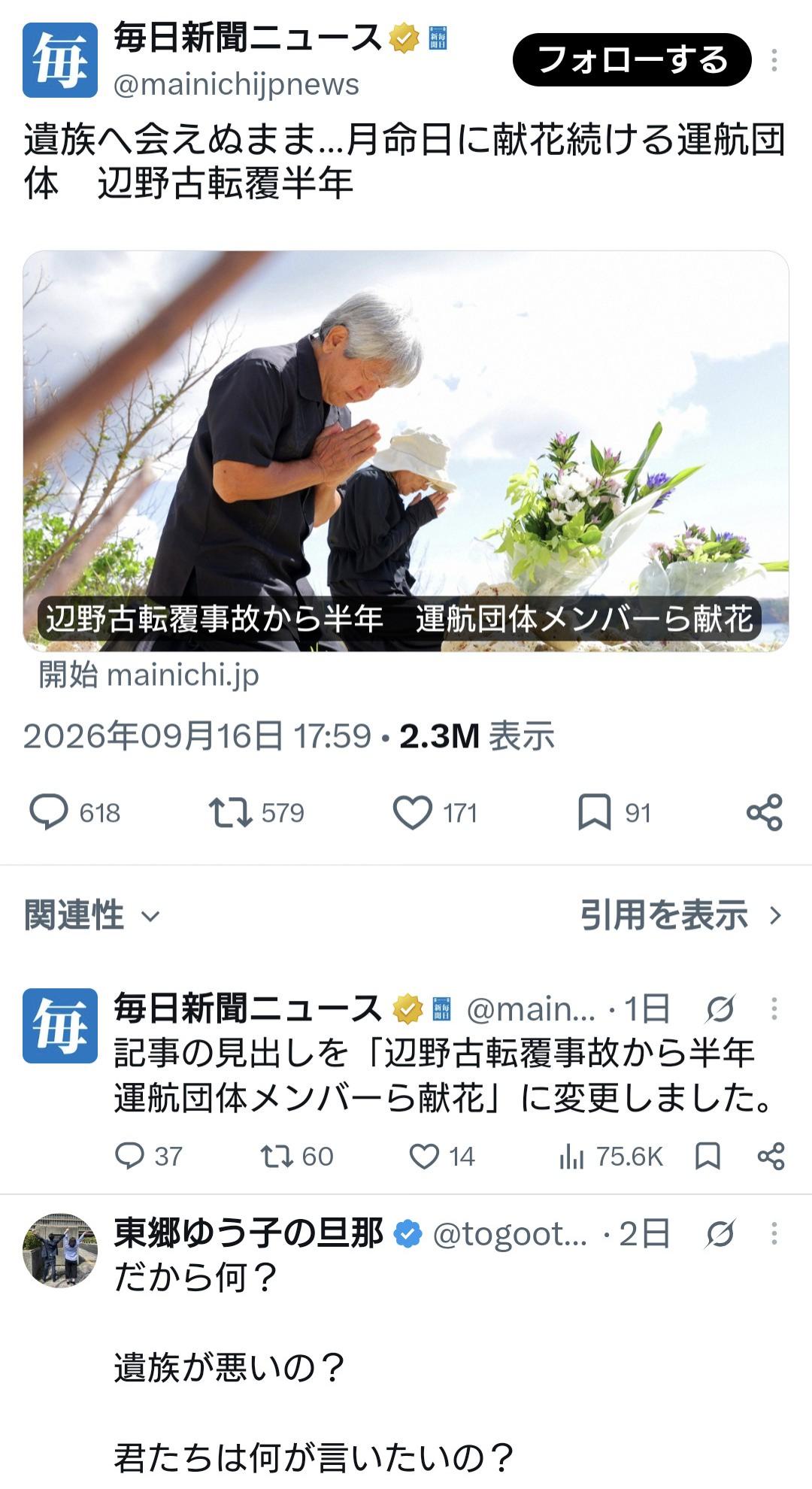The image size is (812, 1489).
Task: Bookmark the headline-change reply
Action: [707, 1156]
